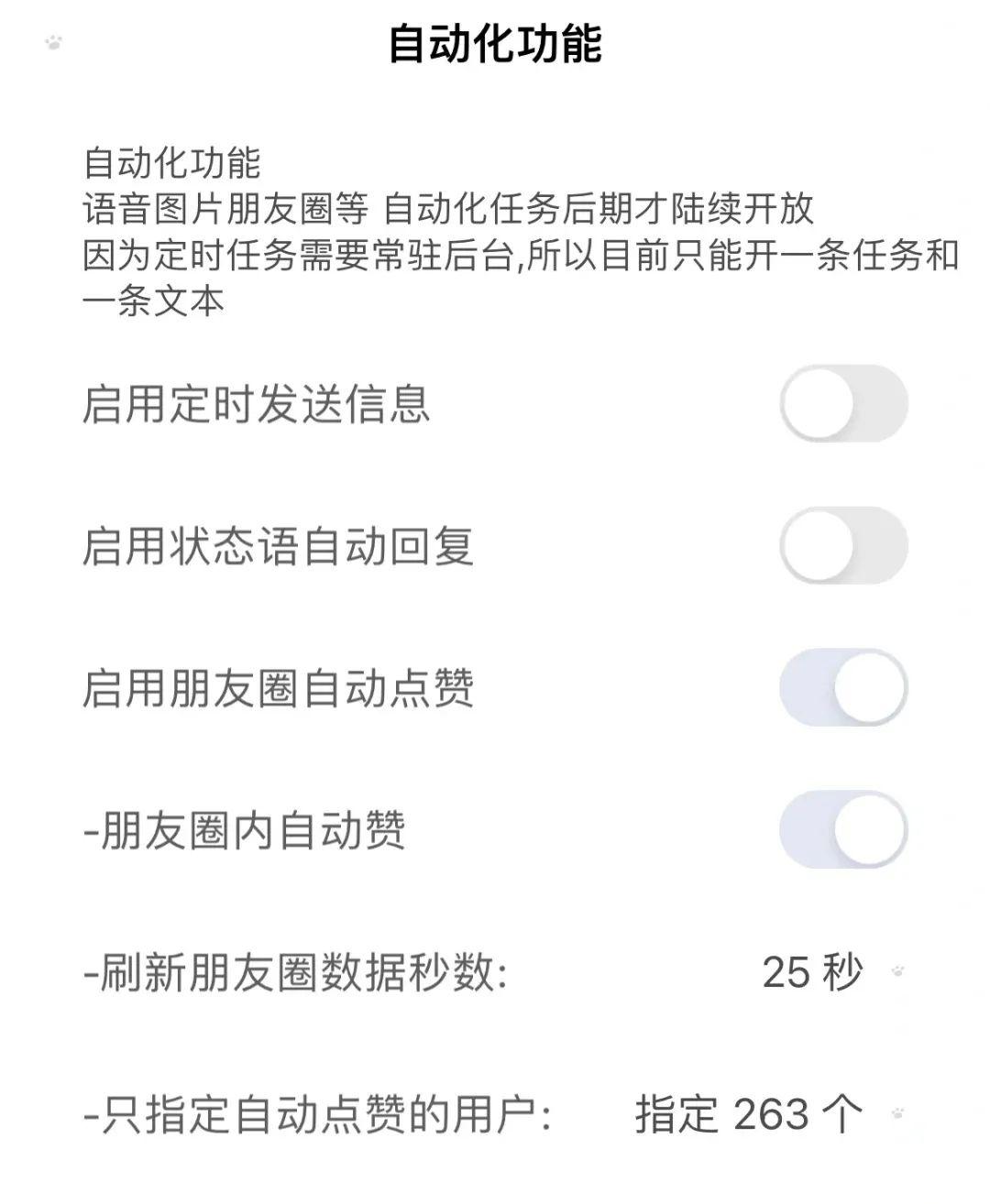Enable 启用定时发送信息 switch
Viewport: 990px width, 1204px height.
tap(843, 404)
